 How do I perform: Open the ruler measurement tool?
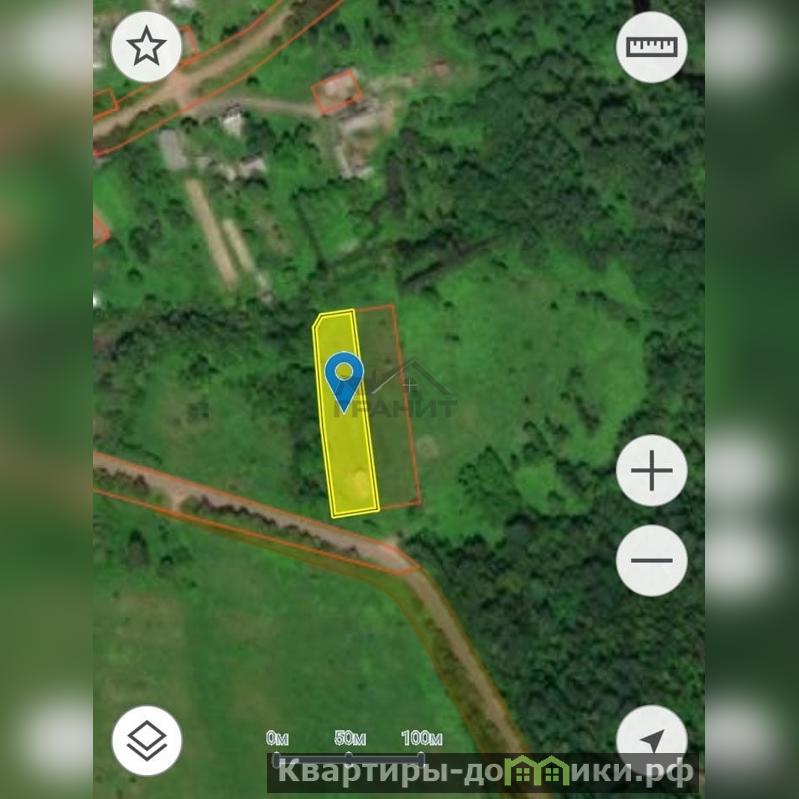click(x=651, y=47)
